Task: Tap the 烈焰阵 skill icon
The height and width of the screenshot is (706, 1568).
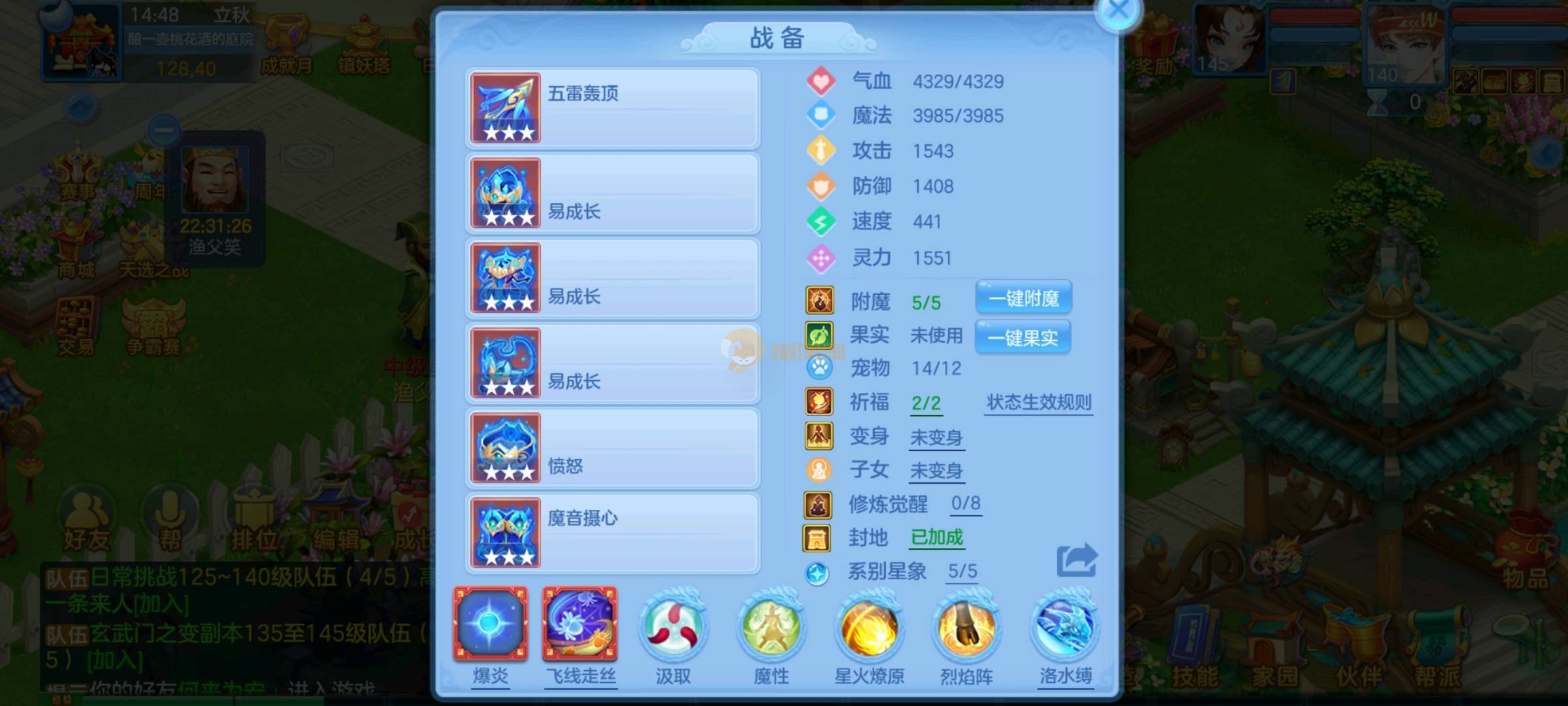Action: point(967,628)
